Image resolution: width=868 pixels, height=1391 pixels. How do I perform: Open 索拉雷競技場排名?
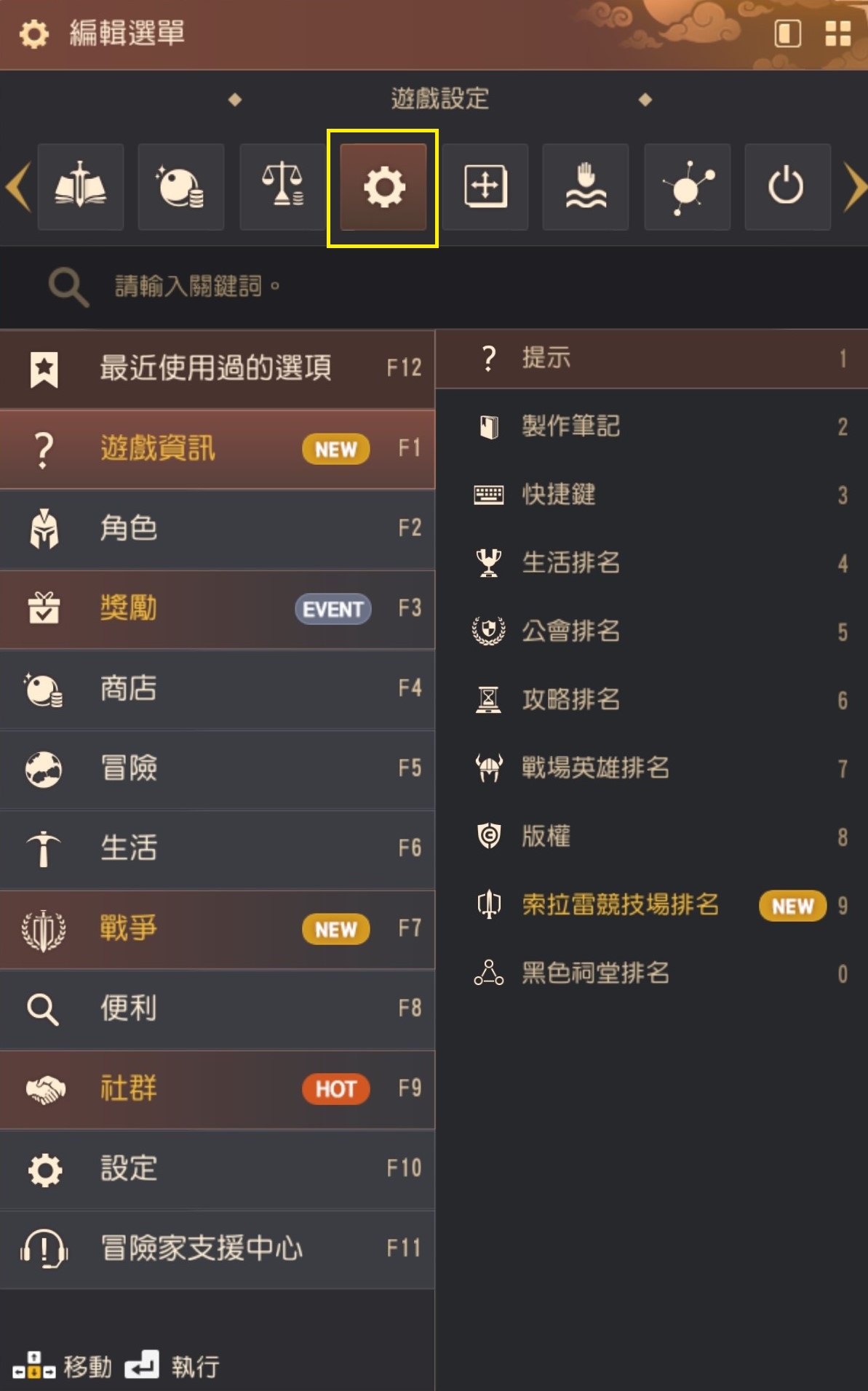652,905
